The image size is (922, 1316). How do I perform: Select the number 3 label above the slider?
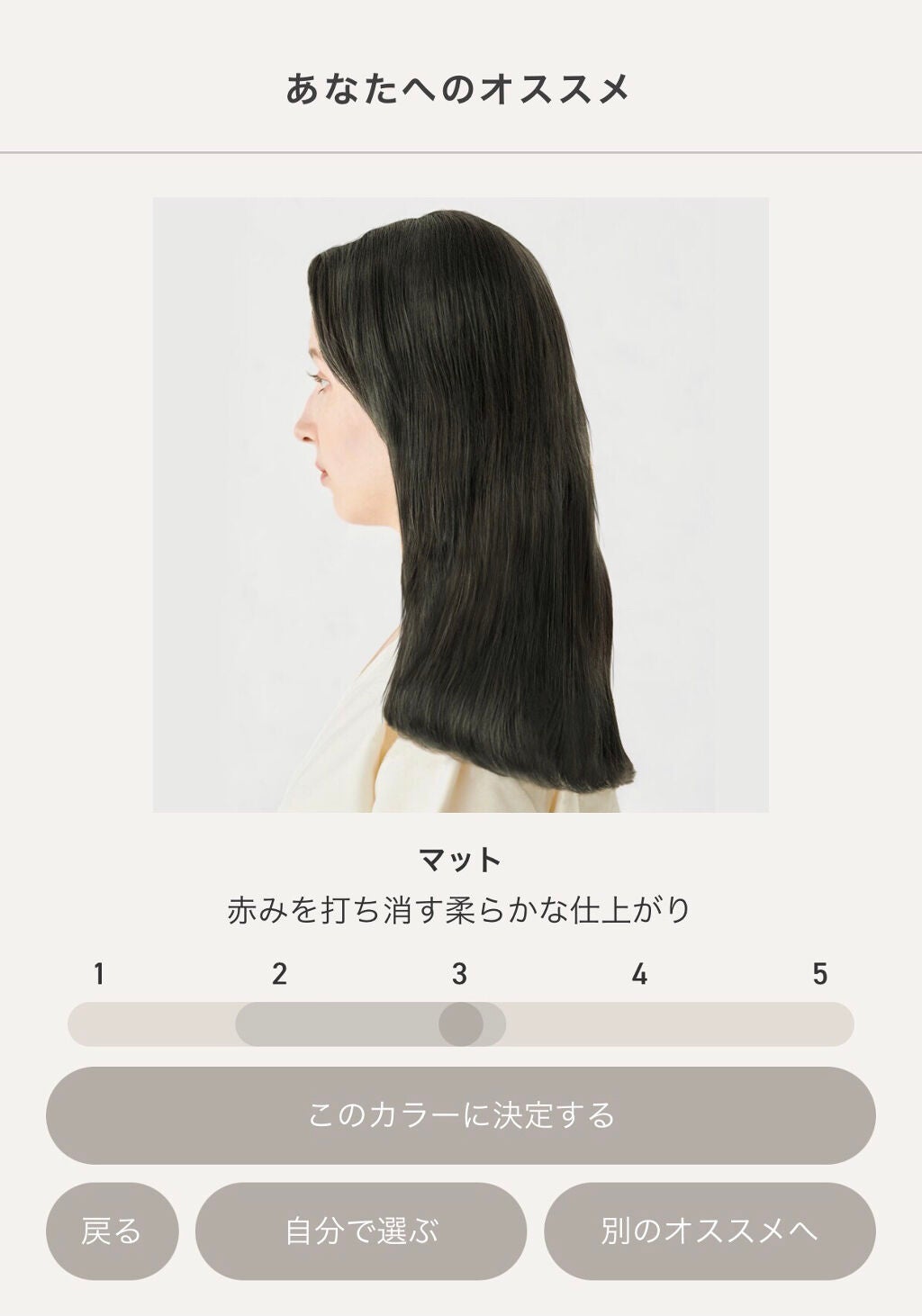point(460,973)
